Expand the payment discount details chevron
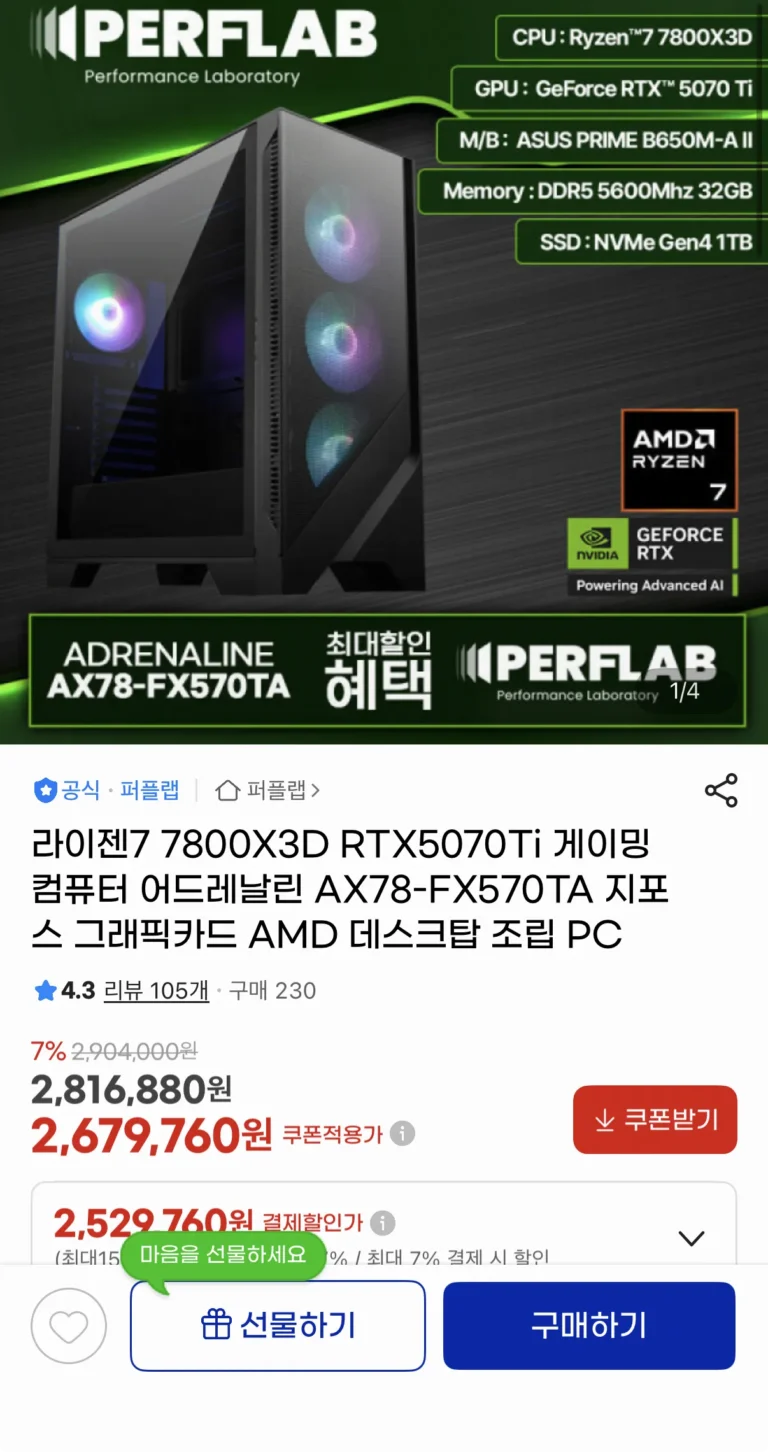 691,1238
